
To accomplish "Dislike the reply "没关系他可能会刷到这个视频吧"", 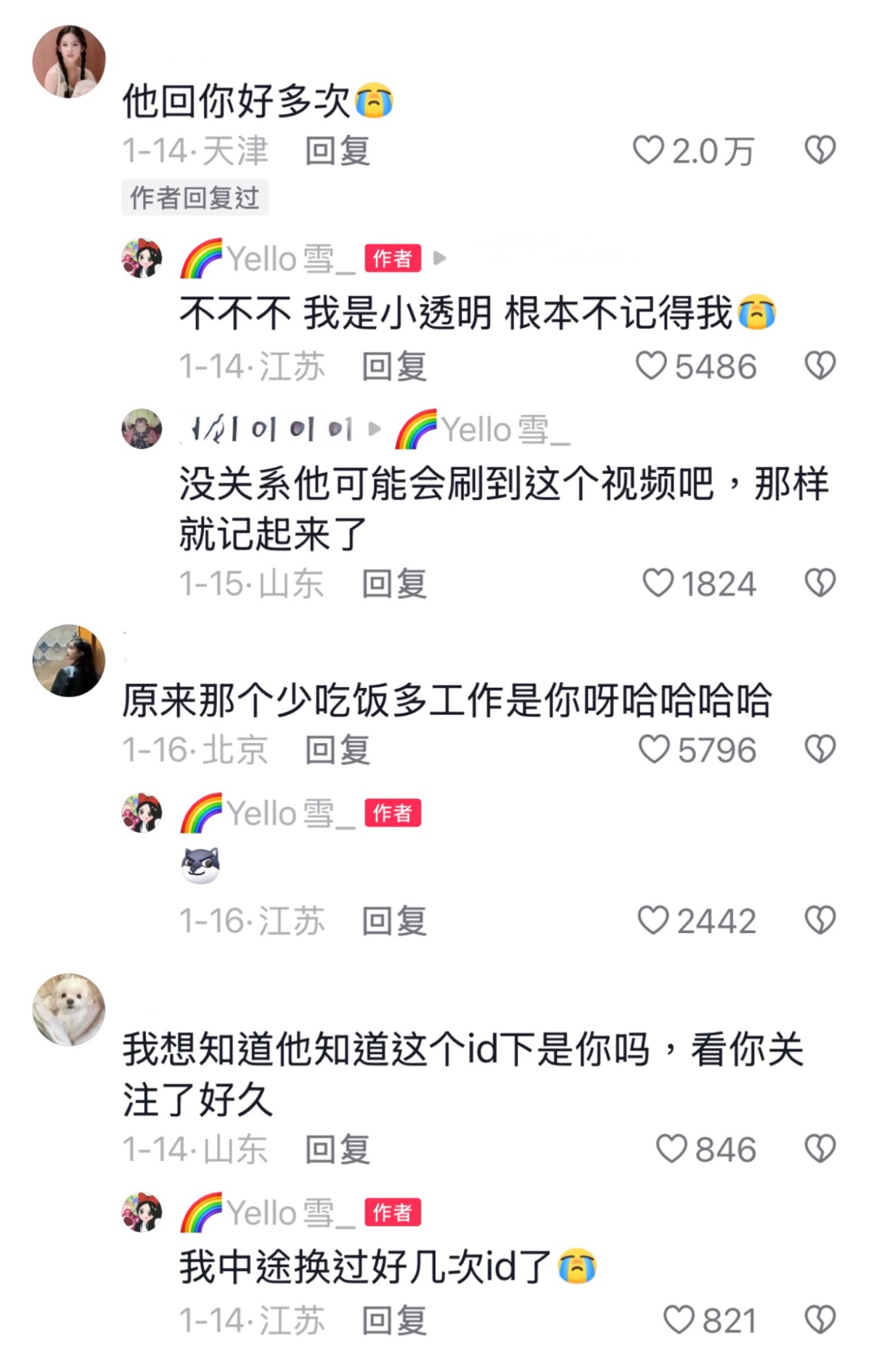I will (820, 583).
